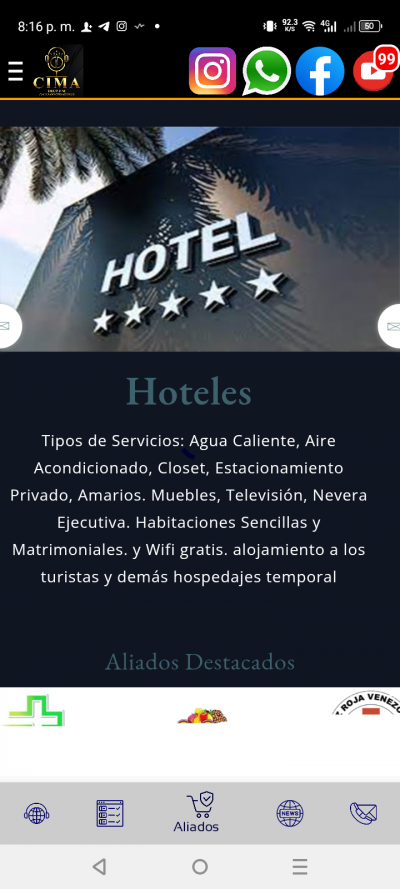Tap the left envelope slider button
The image size is (400, 889).
8,326
